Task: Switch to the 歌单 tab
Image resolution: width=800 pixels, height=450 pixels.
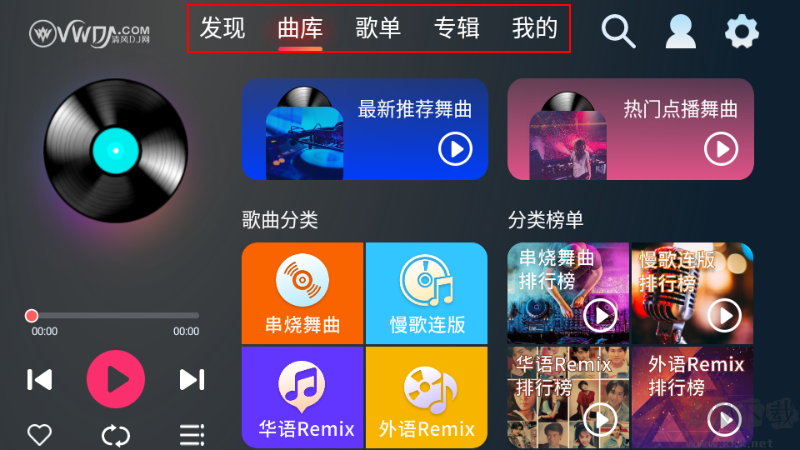Action: click(x=378, y=29)
